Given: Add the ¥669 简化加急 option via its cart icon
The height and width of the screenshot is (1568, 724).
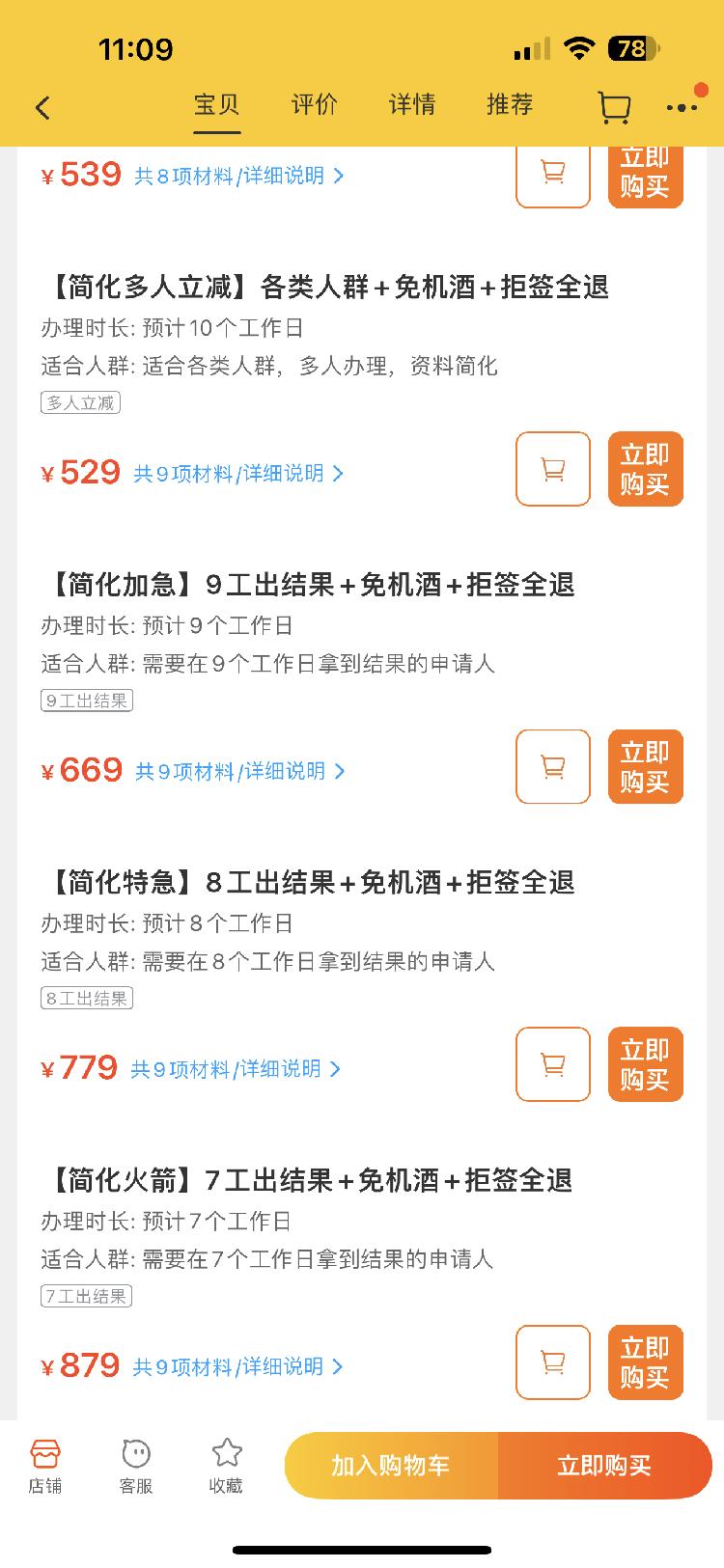Looking at the screenshot, I should (552, 766).
